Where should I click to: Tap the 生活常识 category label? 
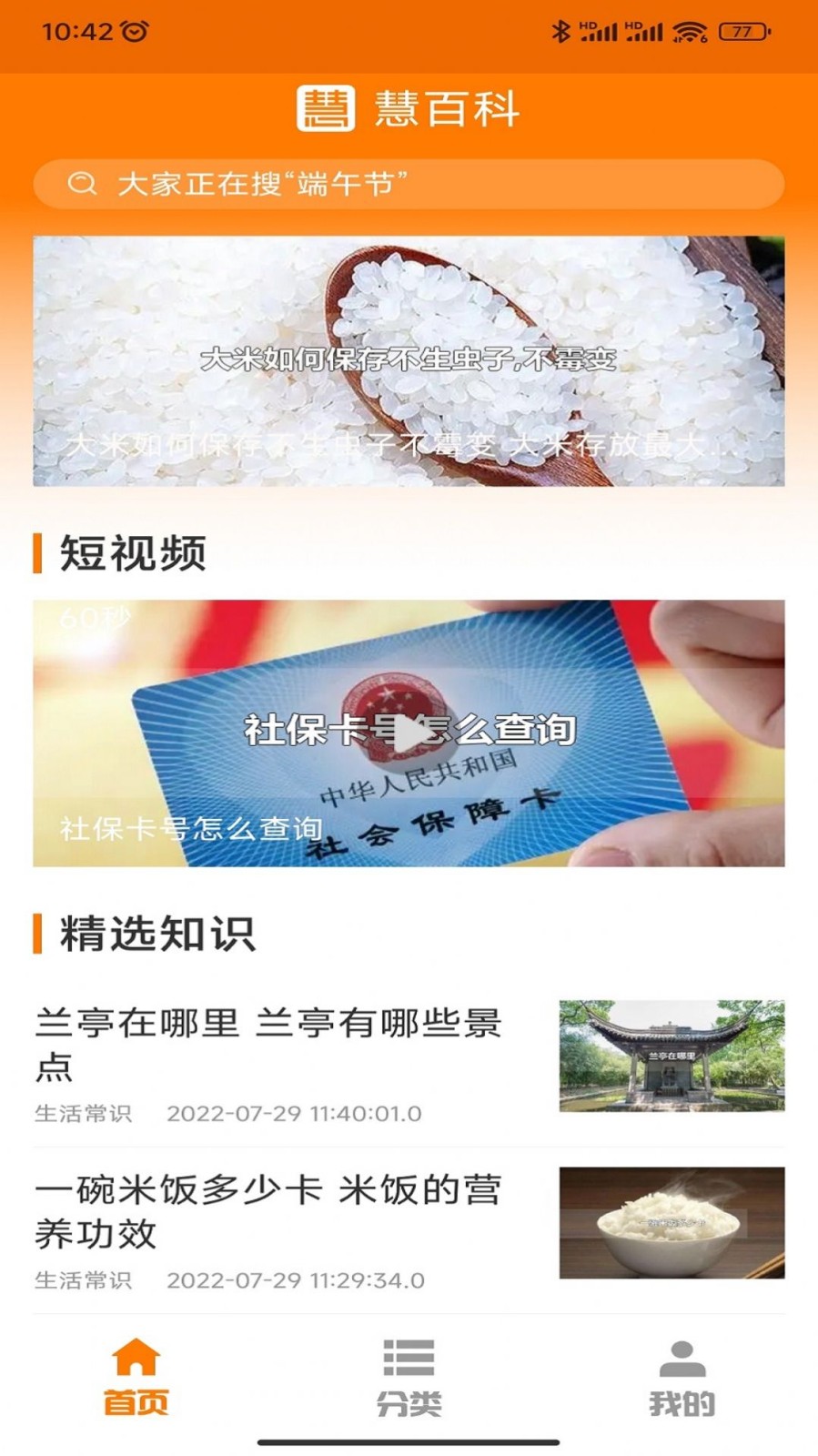83,1112
